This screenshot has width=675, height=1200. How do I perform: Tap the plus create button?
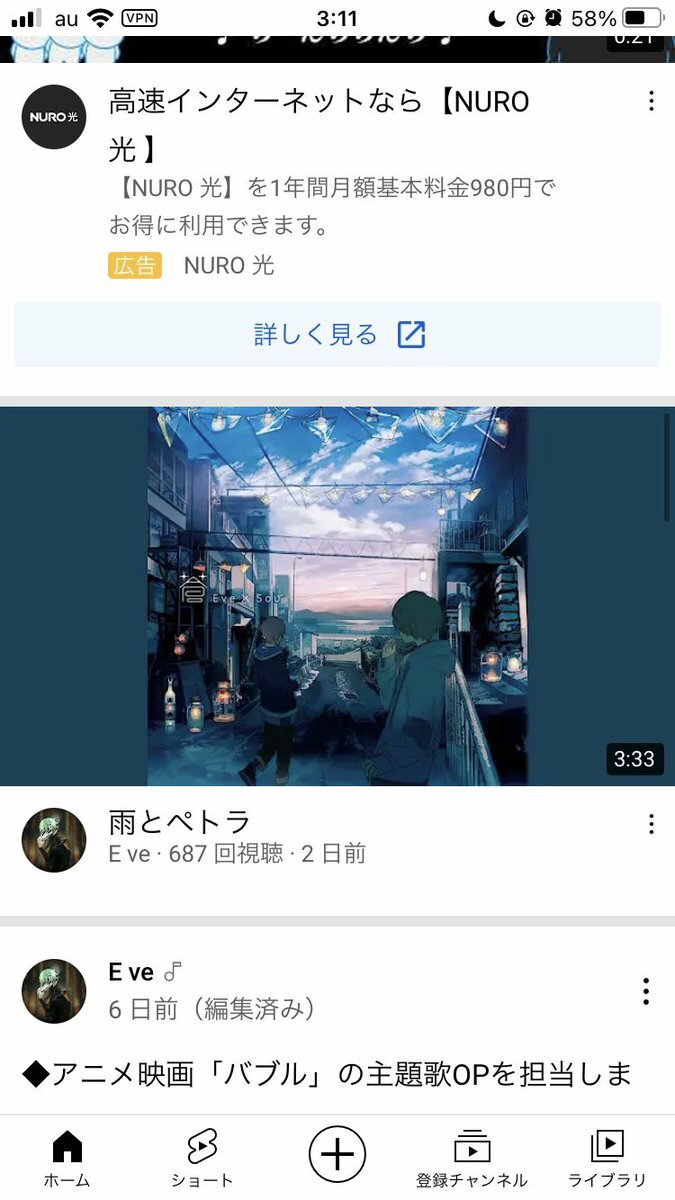(337, 1155)
